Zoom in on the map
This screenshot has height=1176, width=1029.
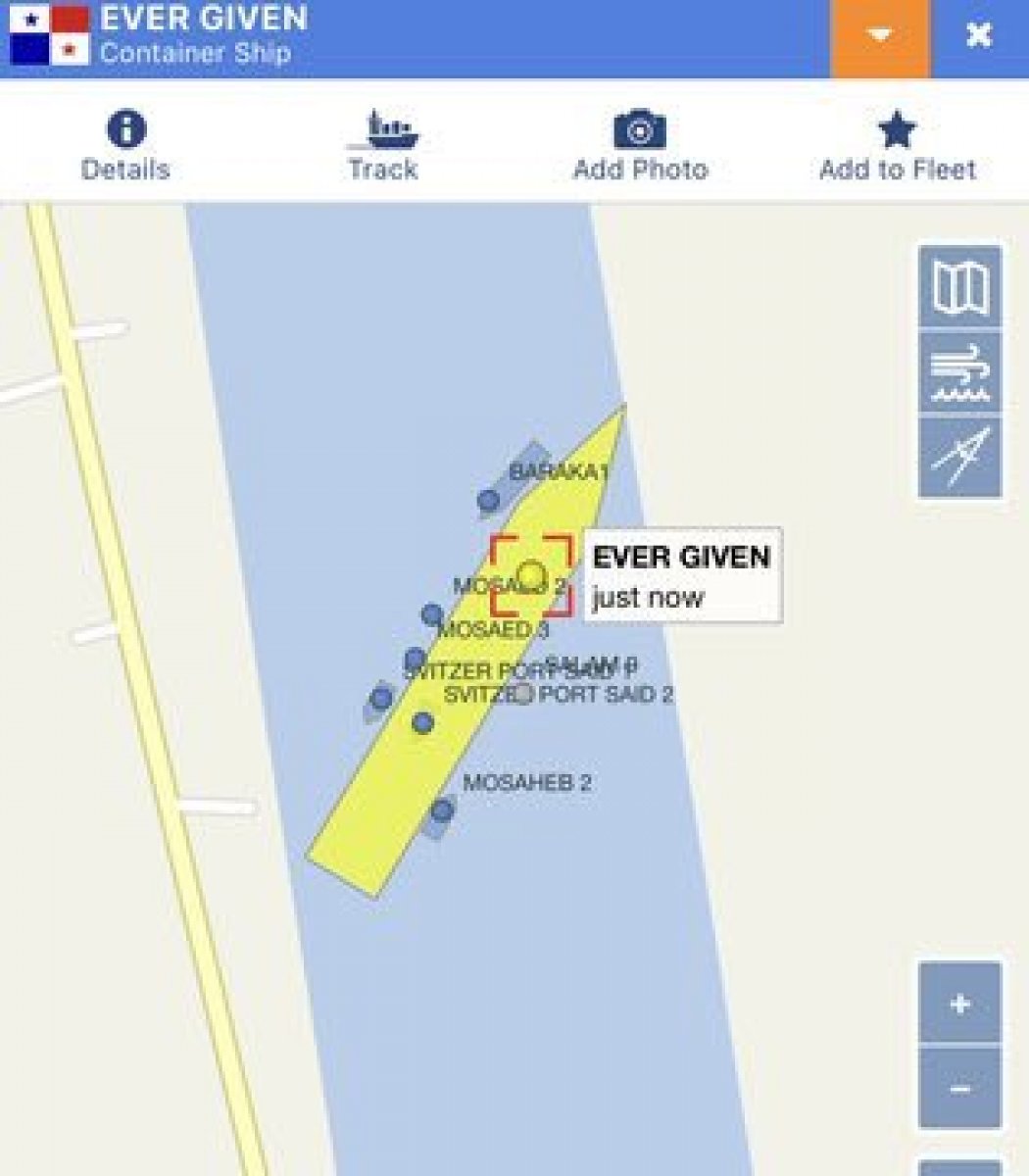(x=959, y=1004)
